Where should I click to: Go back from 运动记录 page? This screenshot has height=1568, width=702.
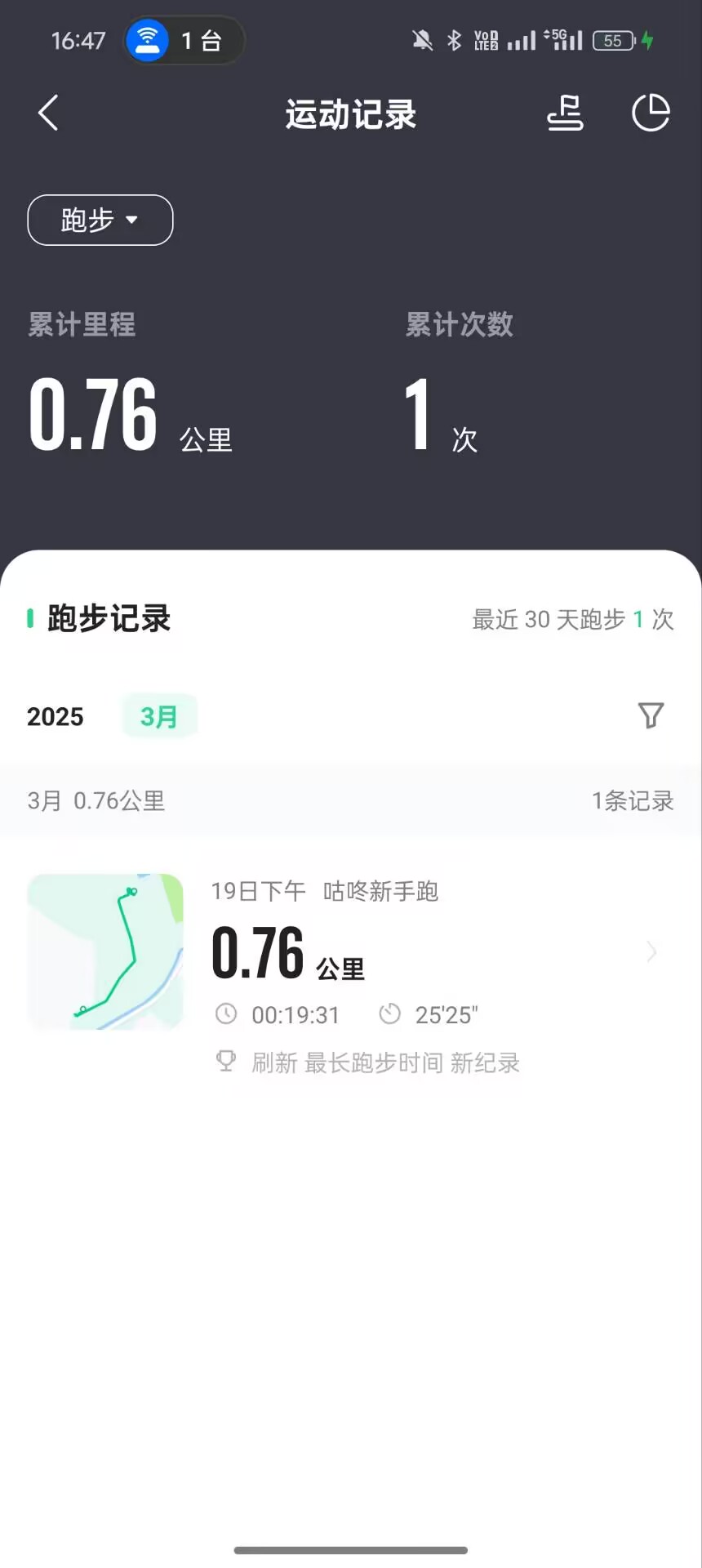49,114
